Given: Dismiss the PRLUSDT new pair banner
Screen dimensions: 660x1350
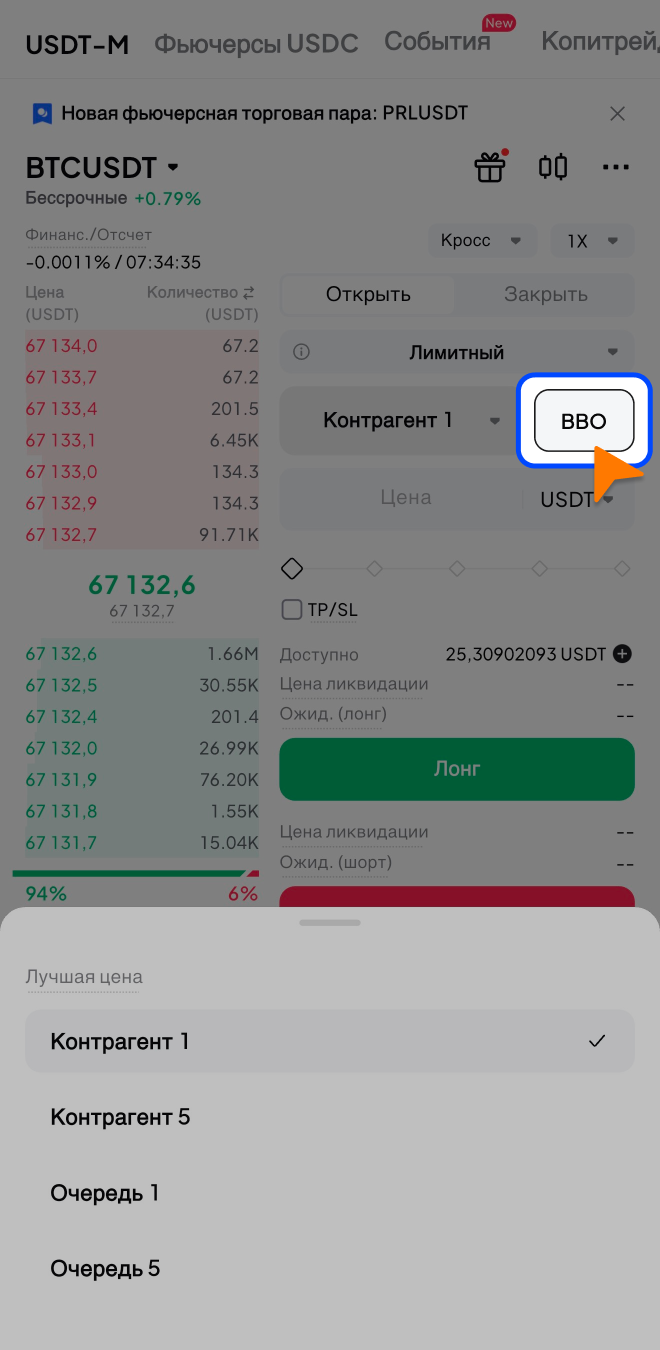Looking at the screenshot, I should click(618, 113).
